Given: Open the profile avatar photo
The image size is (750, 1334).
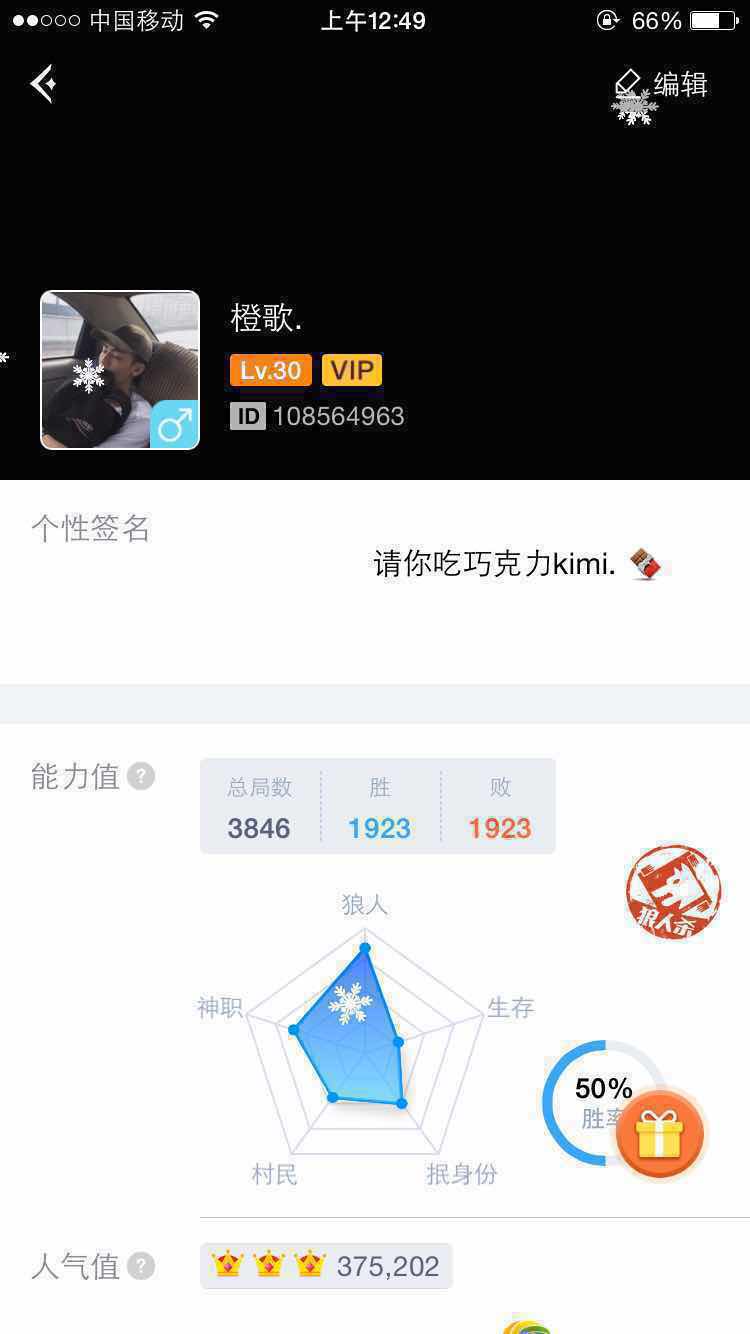Looking at the screenshot, I should point(120,370).
